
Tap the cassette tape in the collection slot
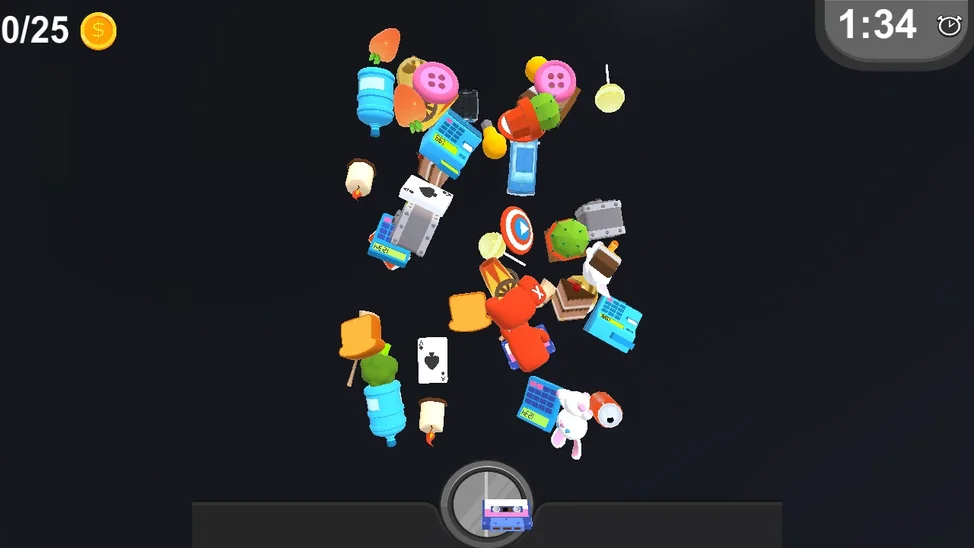point(506,514)
